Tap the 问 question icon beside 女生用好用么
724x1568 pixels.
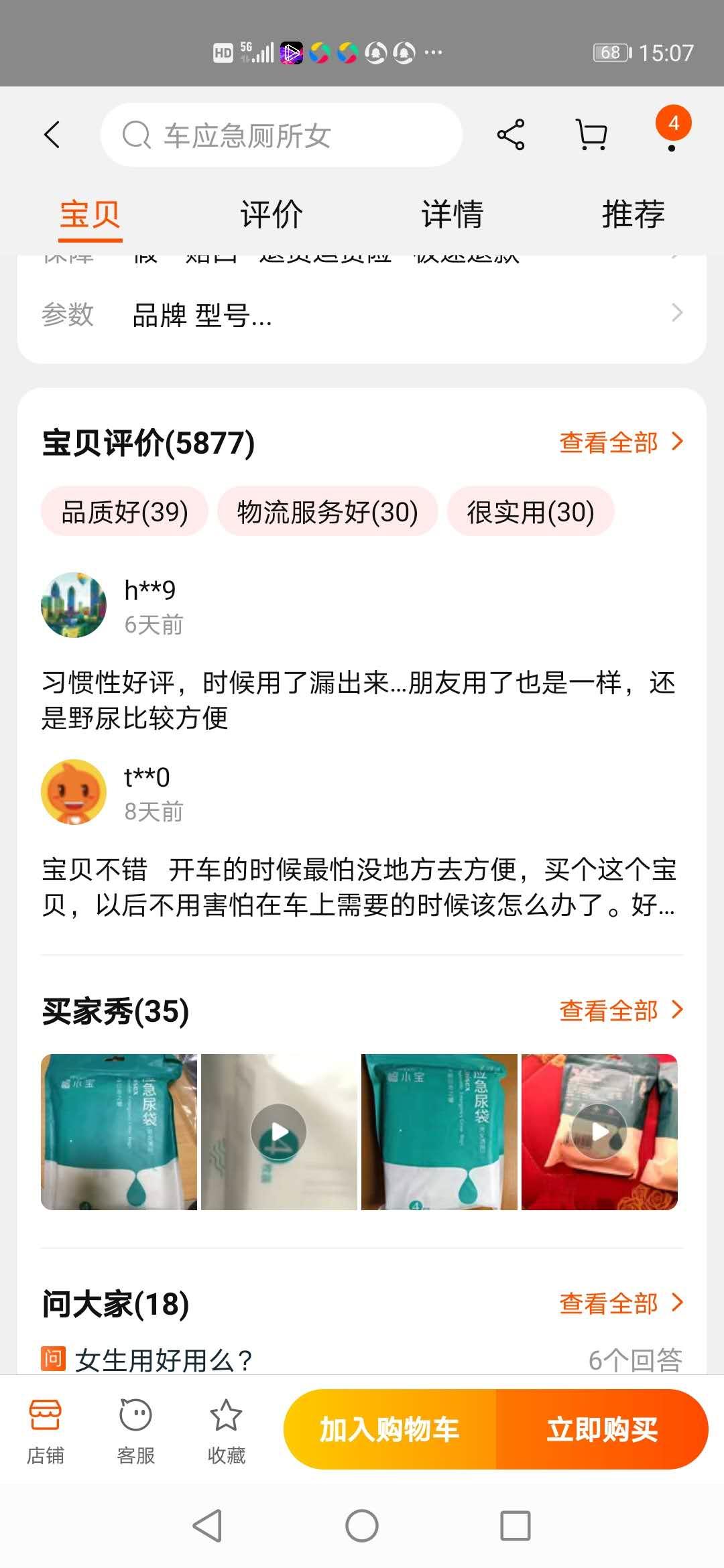pyautogui.click(x=52, y=1358)
